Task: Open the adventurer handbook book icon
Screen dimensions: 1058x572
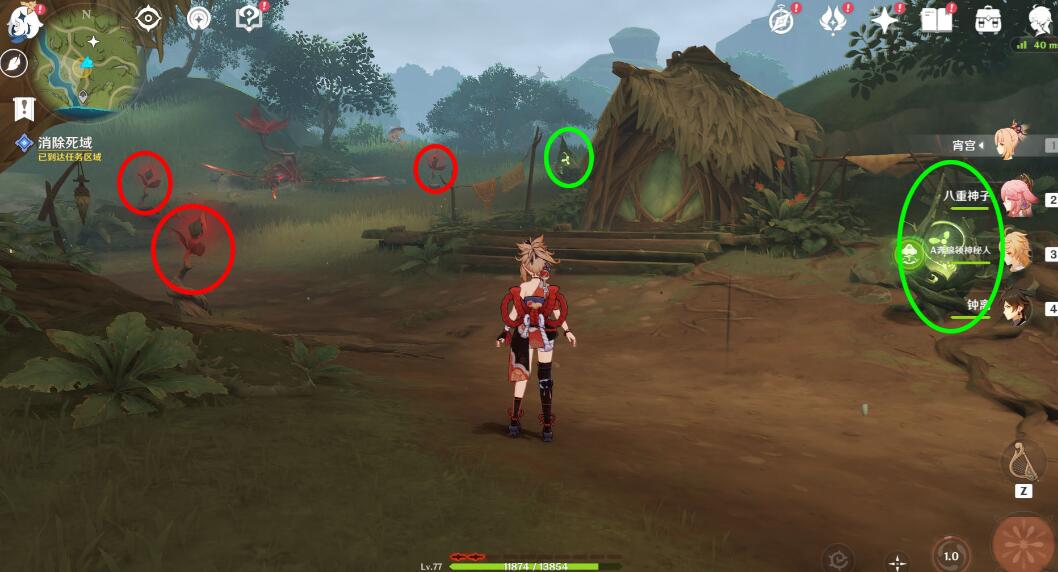Action: pyautogui.click(x=936, y=19)
